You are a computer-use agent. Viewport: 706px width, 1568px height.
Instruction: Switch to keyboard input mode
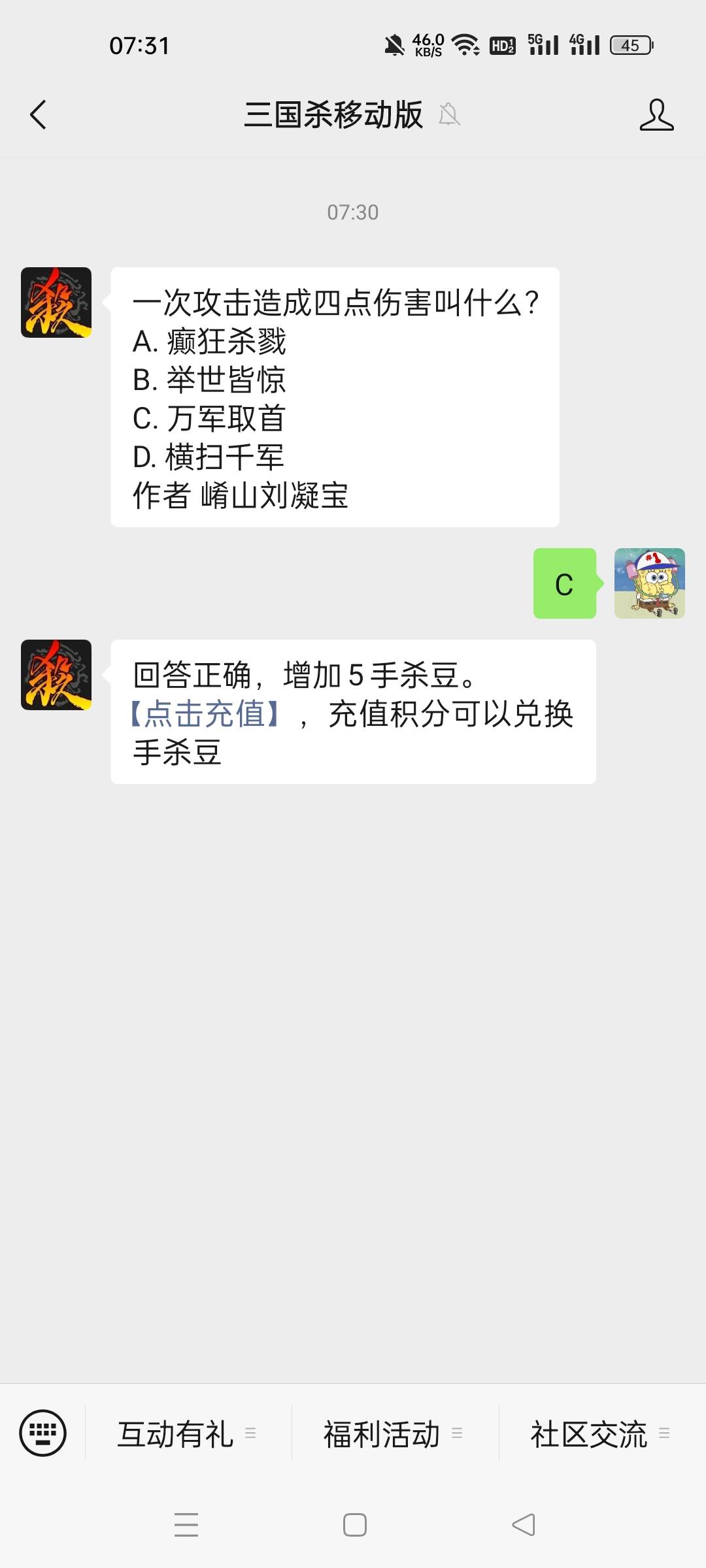43,1433
